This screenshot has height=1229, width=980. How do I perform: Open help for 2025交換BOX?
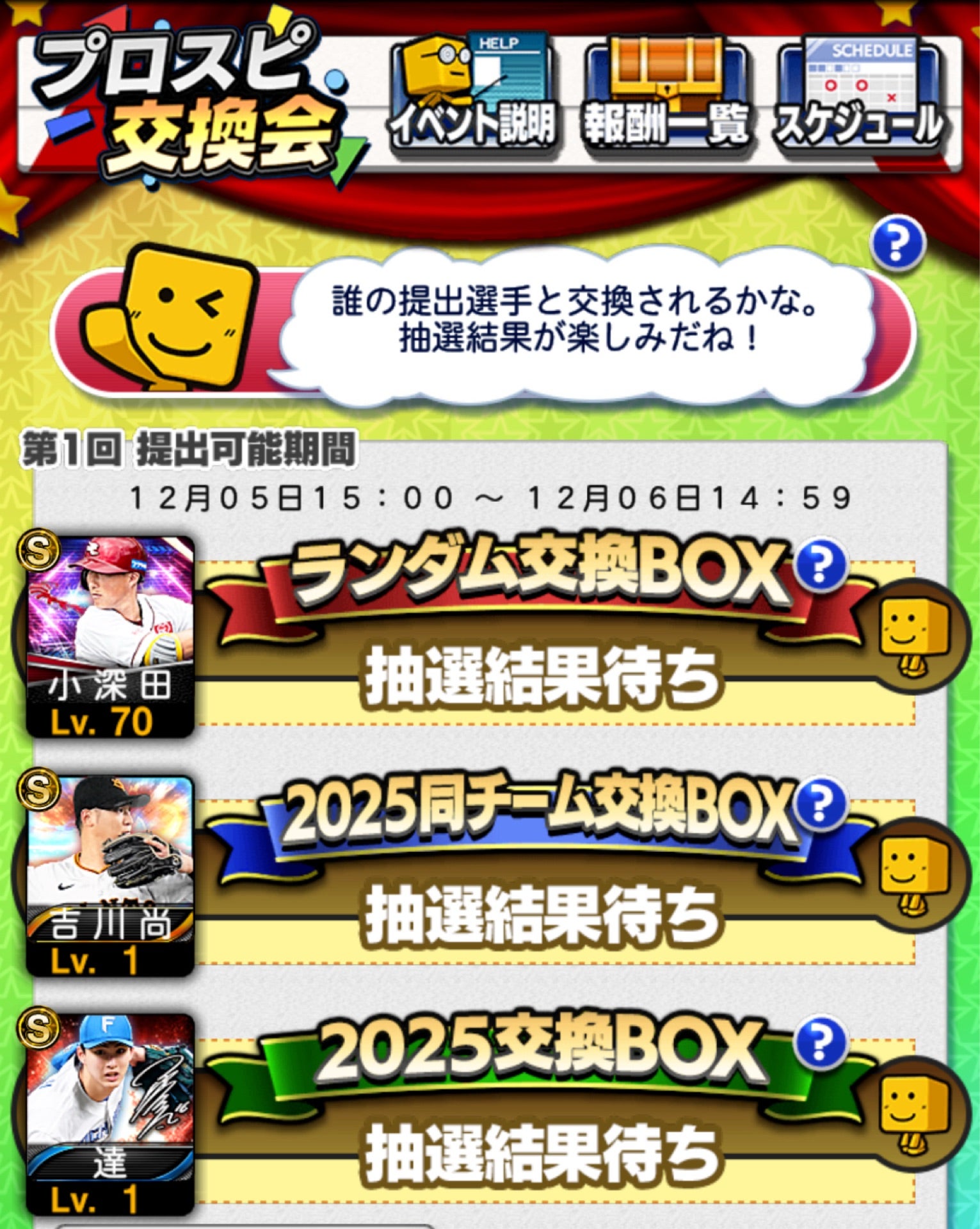coord(821,1043)
